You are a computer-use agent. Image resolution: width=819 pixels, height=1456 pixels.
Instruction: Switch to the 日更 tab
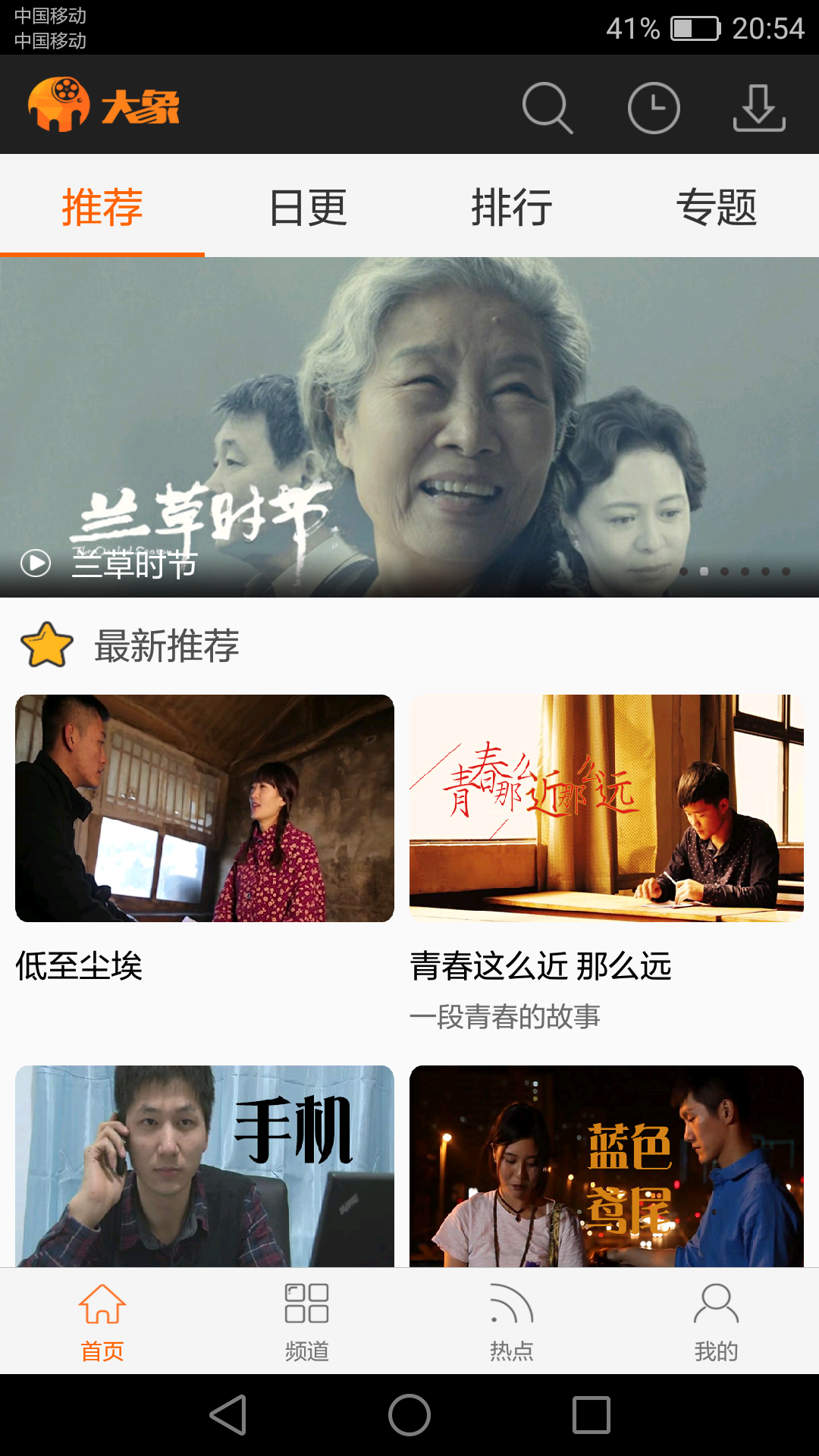308,207
